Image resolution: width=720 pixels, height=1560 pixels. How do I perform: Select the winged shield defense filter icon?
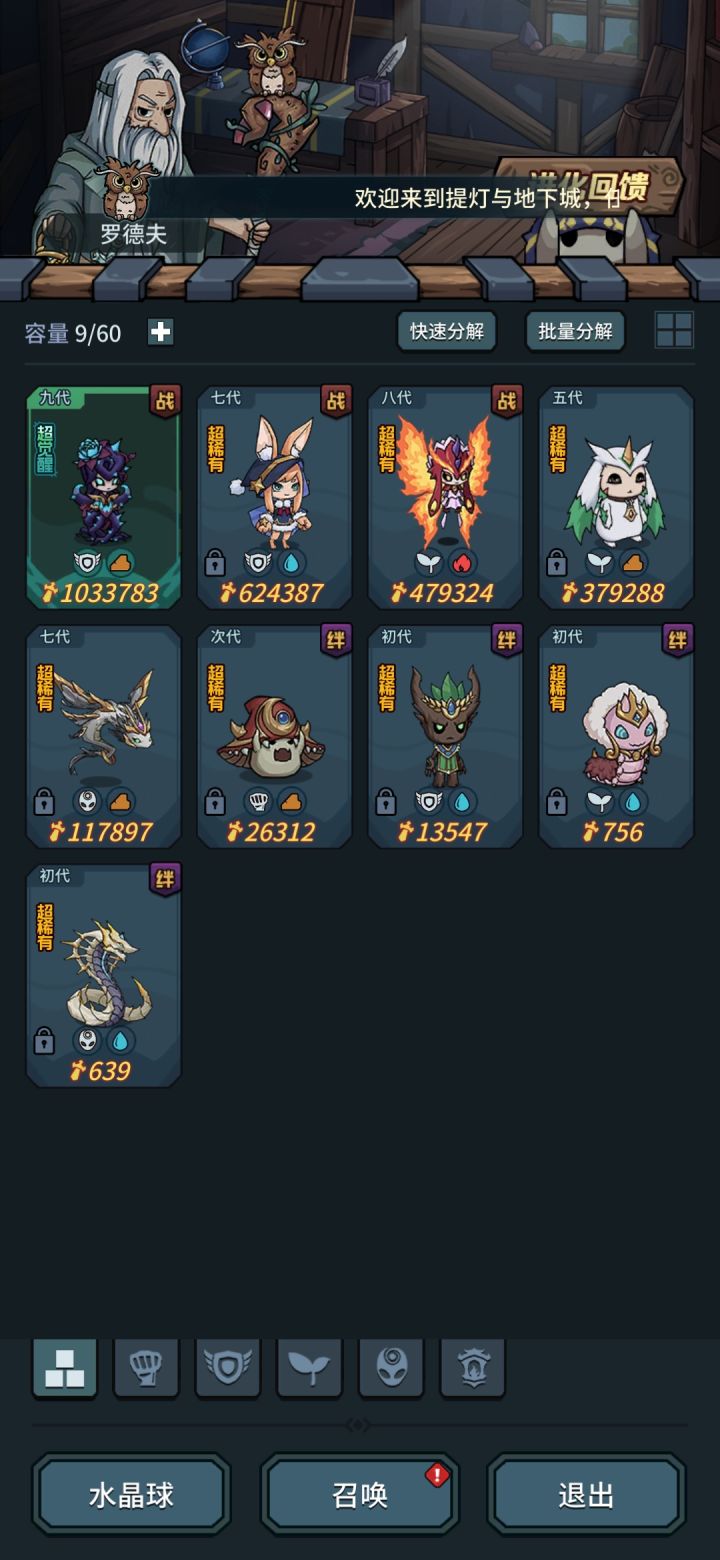pyautogui.click(x=228, y=1368)
